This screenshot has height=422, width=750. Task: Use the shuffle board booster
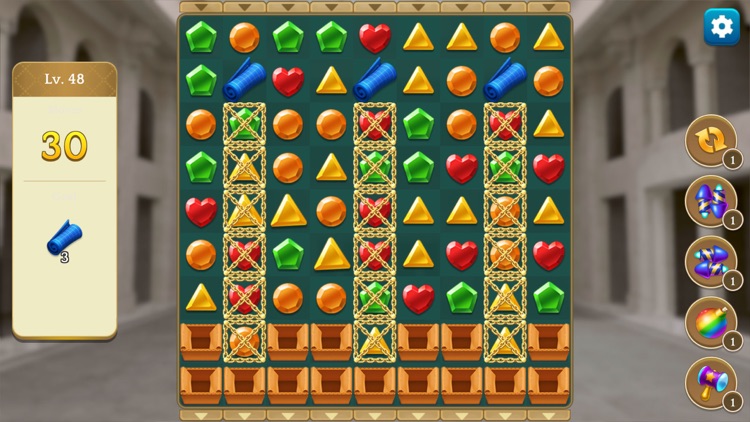pos(710,140)
